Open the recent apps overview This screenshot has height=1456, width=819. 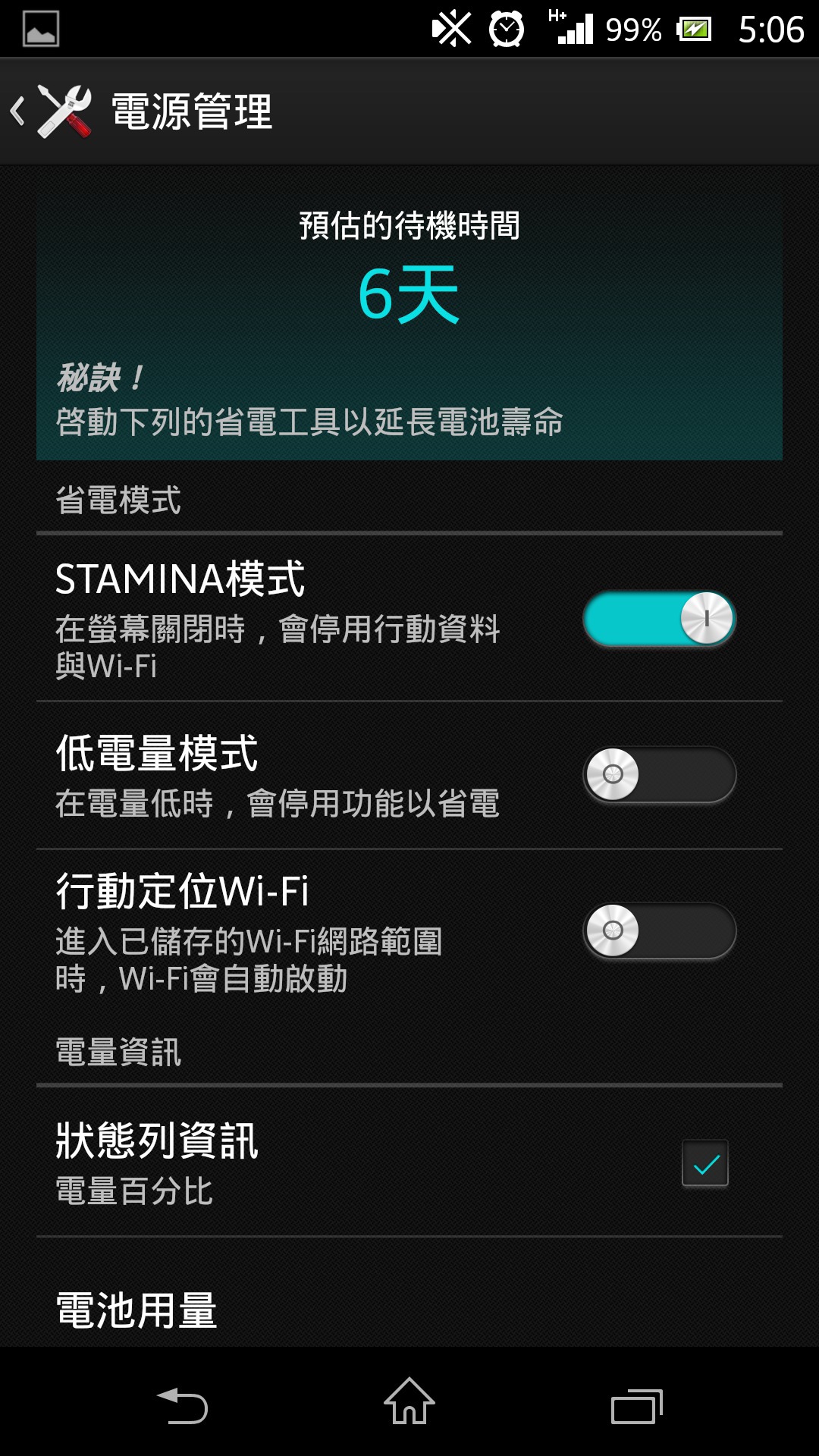(x=636, y=1406)
